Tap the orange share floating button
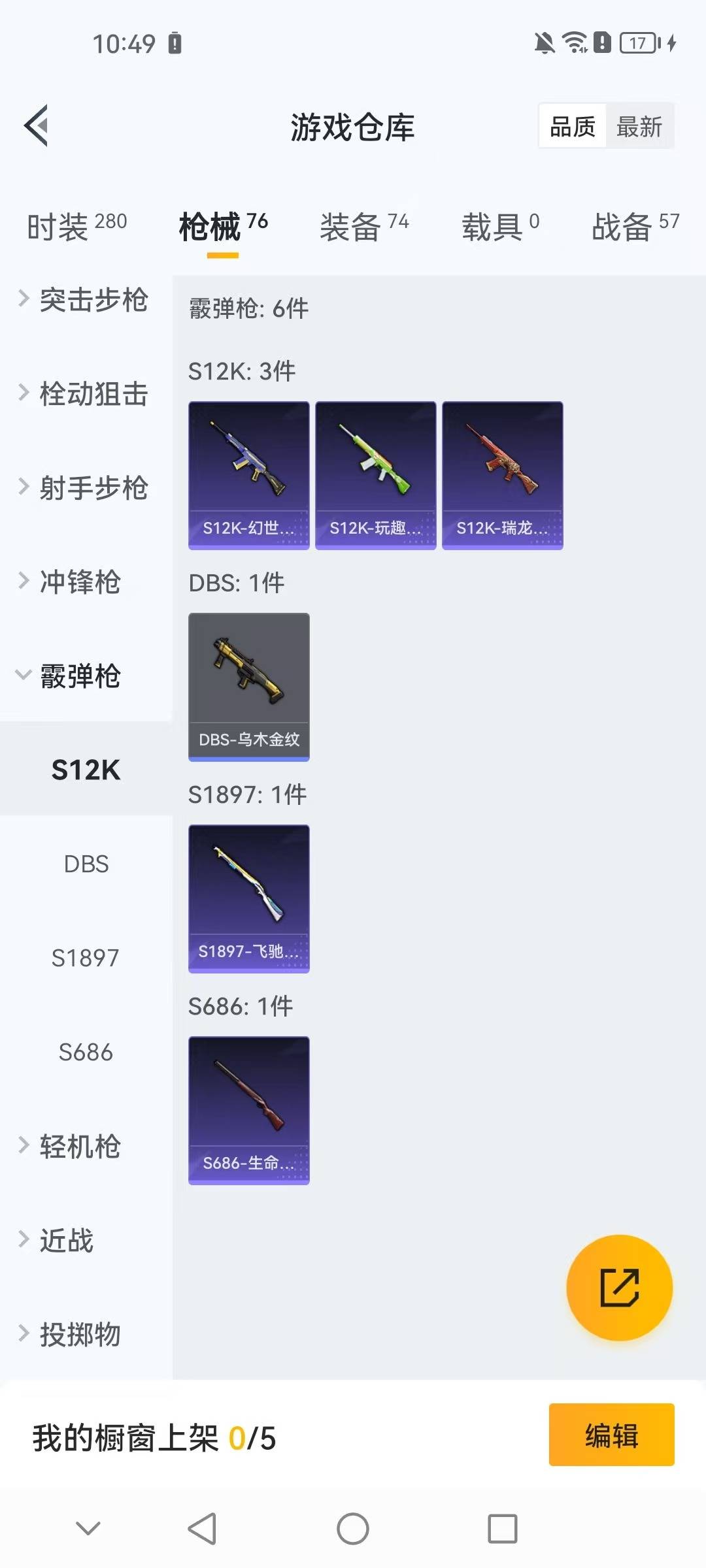The width and height of the screenshot is (706, 1568). pos(619,1287)
